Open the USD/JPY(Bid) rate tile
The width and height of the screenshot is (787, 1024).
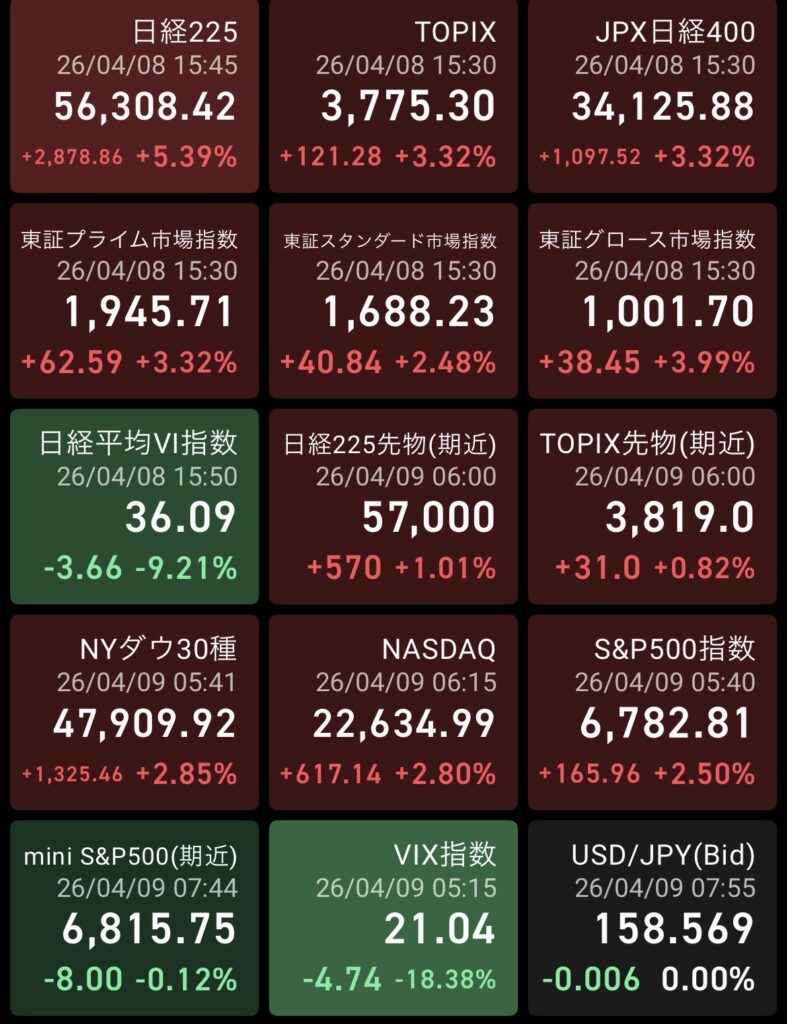click(652, 917)
